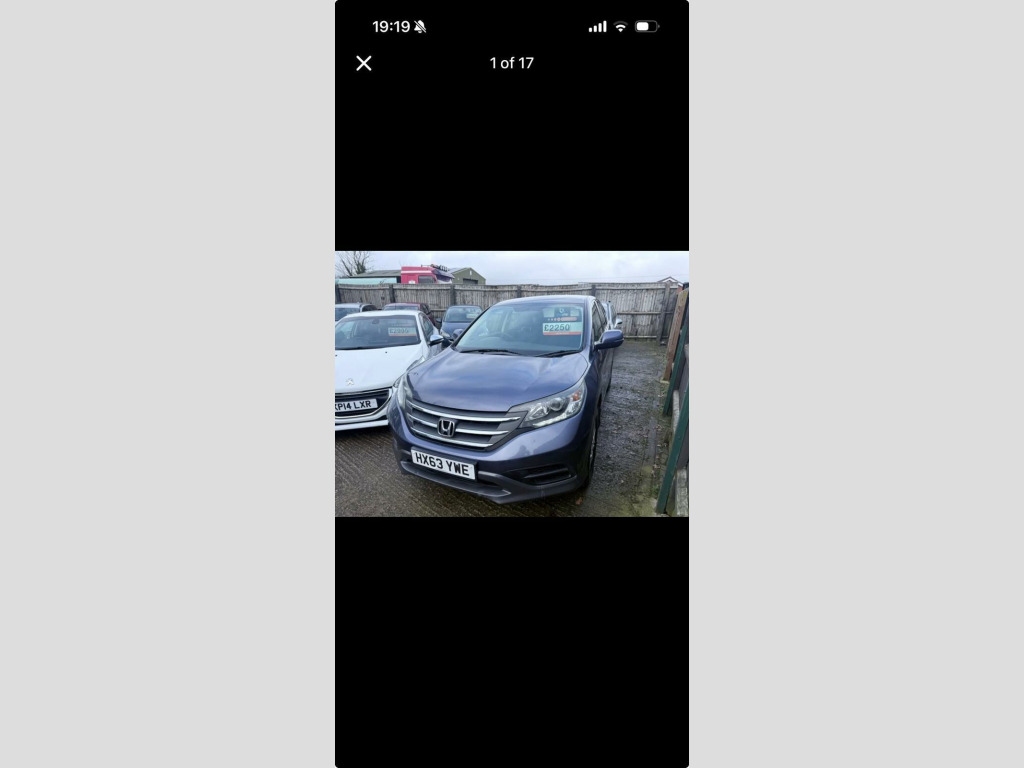Tap the car photo to toggle fullscreen
Screen dimensions: 1024x768
(511, 384)
